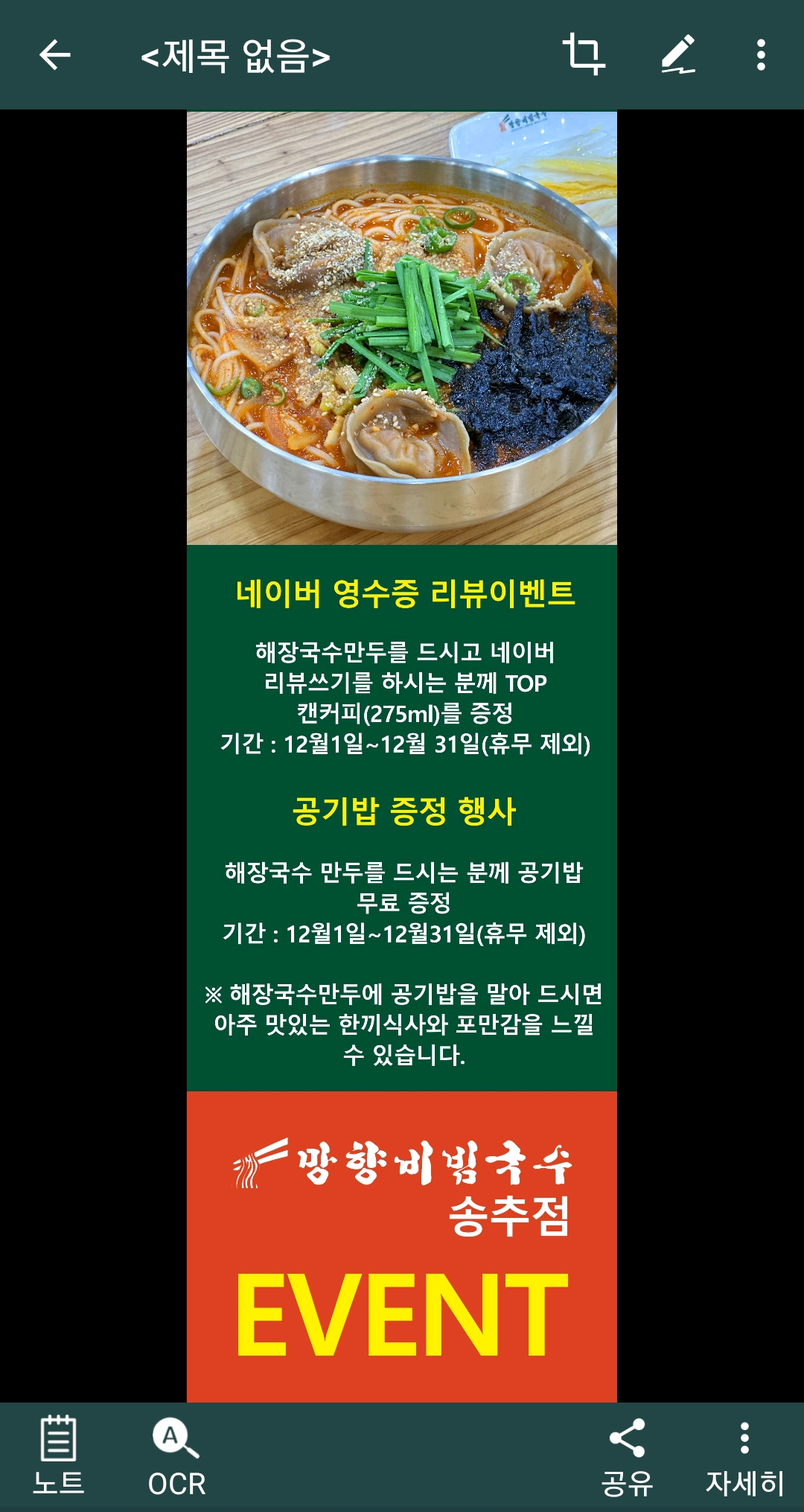
Task: Open the 노트 (note) option
Action: (x=58, y=1455)
